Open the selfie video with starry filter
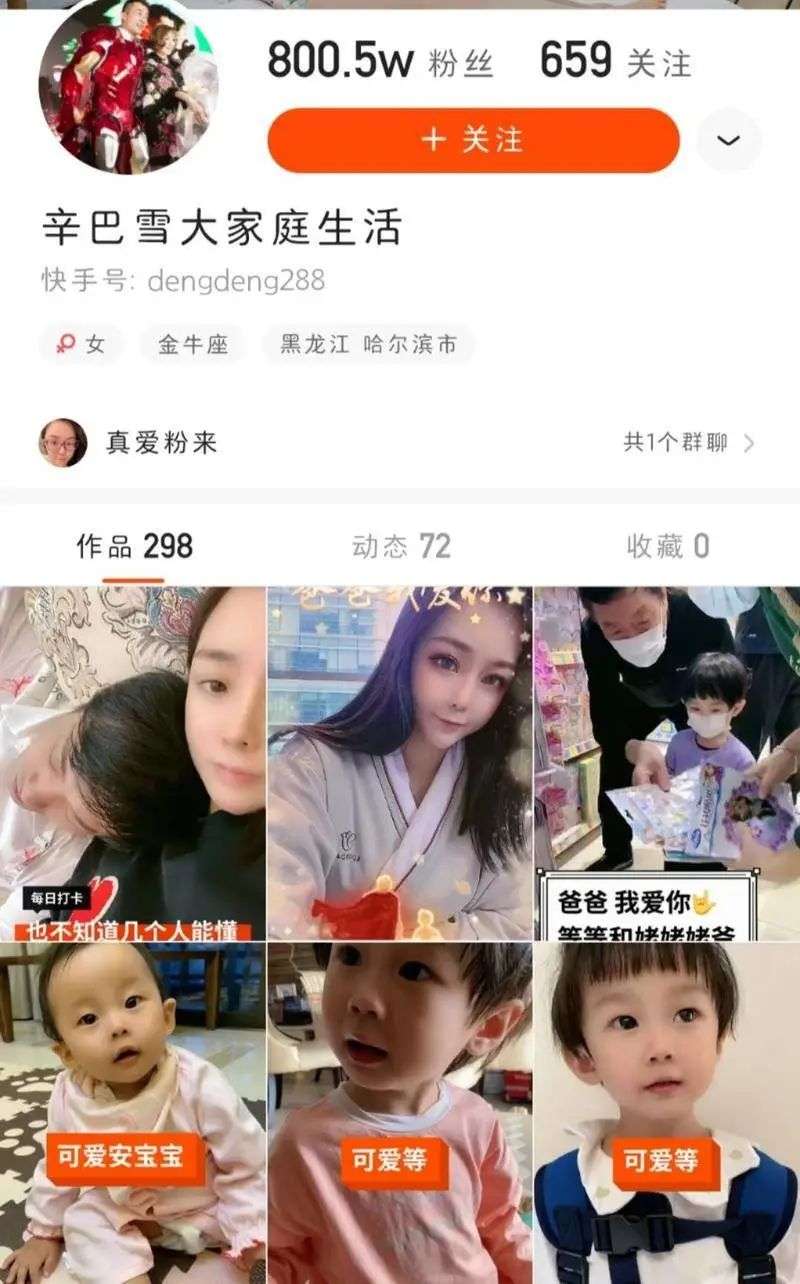Viewport: 800px width, 1284px height. pyautogui.click(x=399, y=762)
